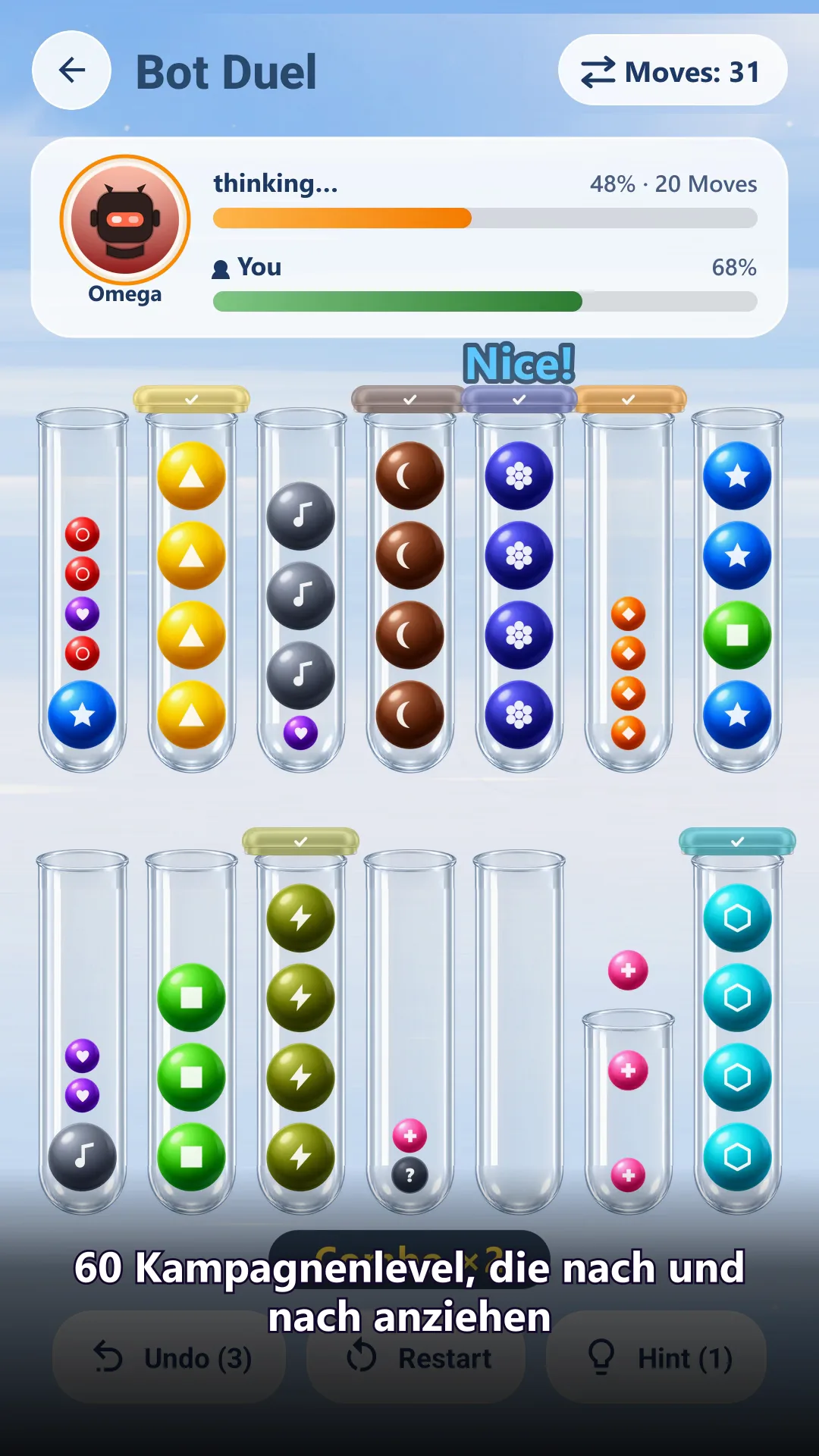Select the tube with red ring balls

[x=82, y=591]
